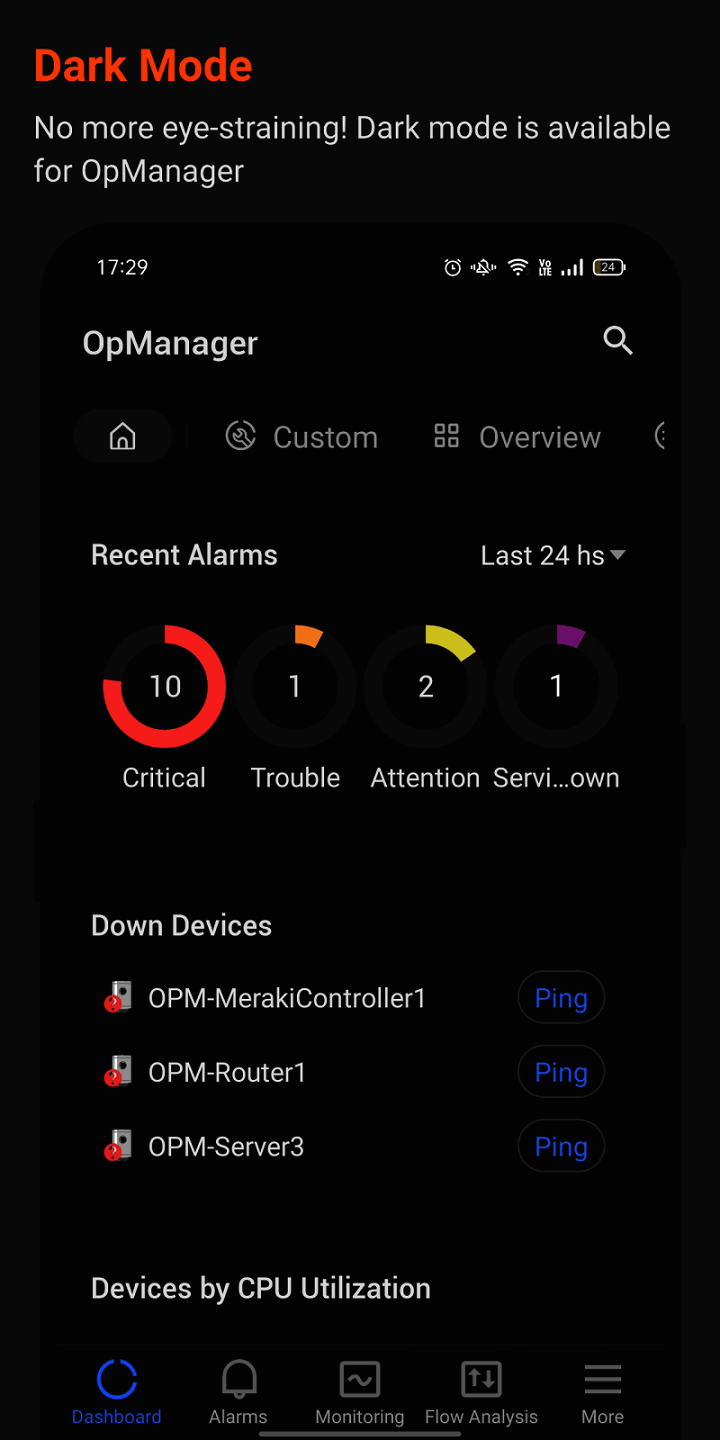Ping the OPM-MerakiController1 device

tap(560, 997)
